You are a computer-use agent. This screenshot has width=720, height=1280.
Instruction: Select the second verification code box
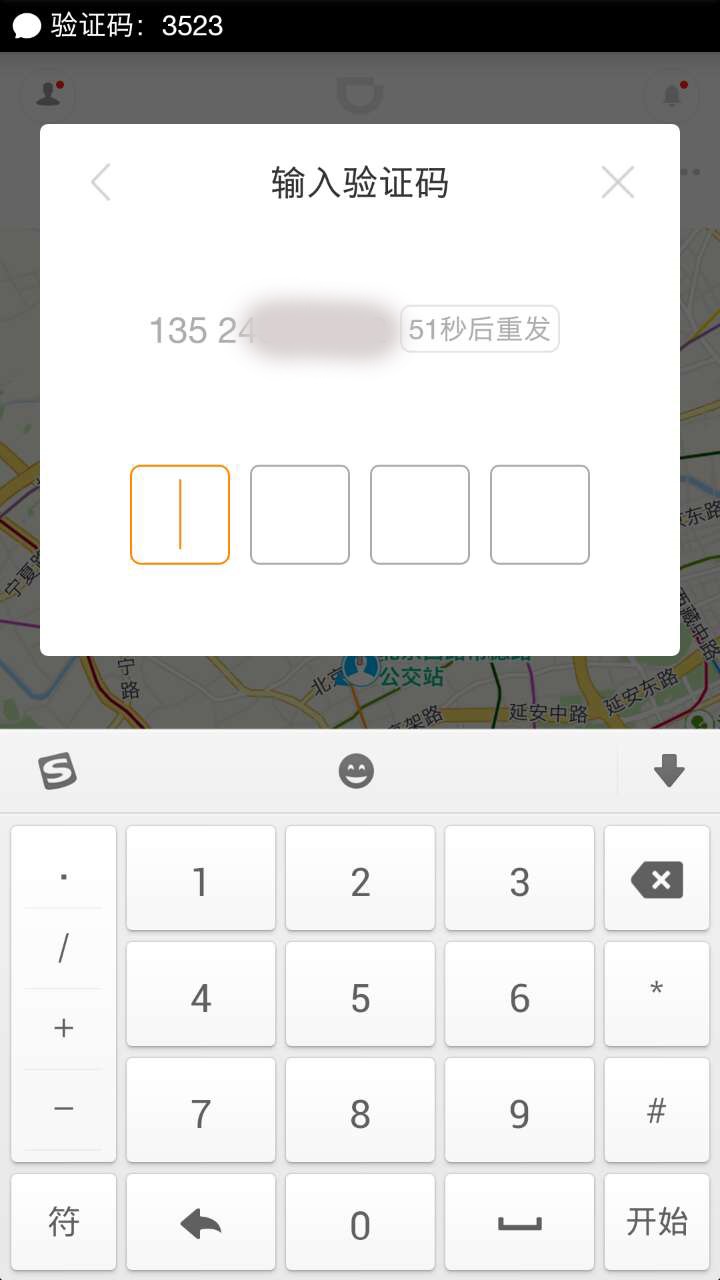pyautogui.click(x=300, y=515)
